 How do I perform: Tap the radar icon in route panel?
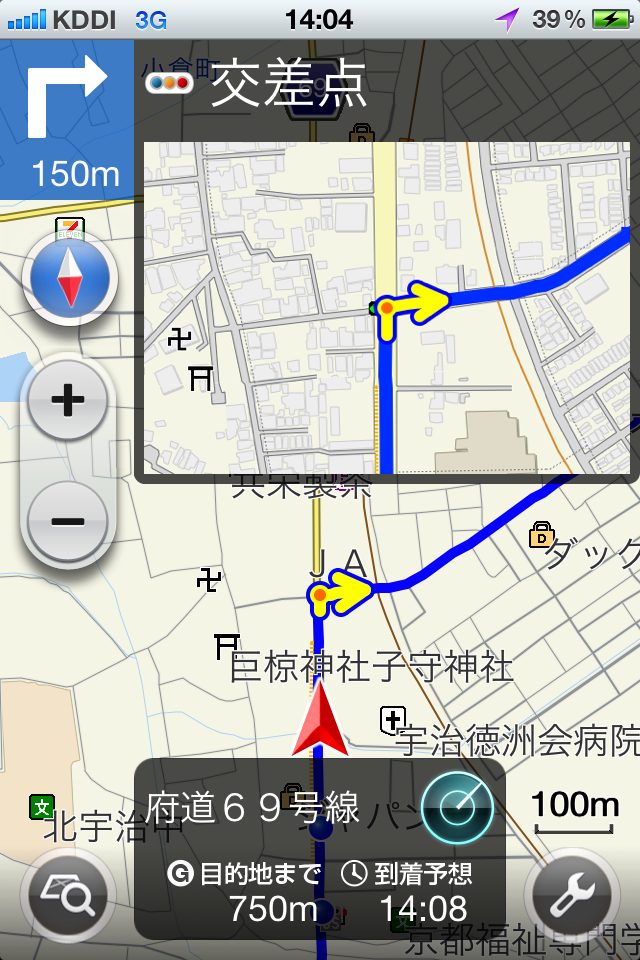[457, 809]
